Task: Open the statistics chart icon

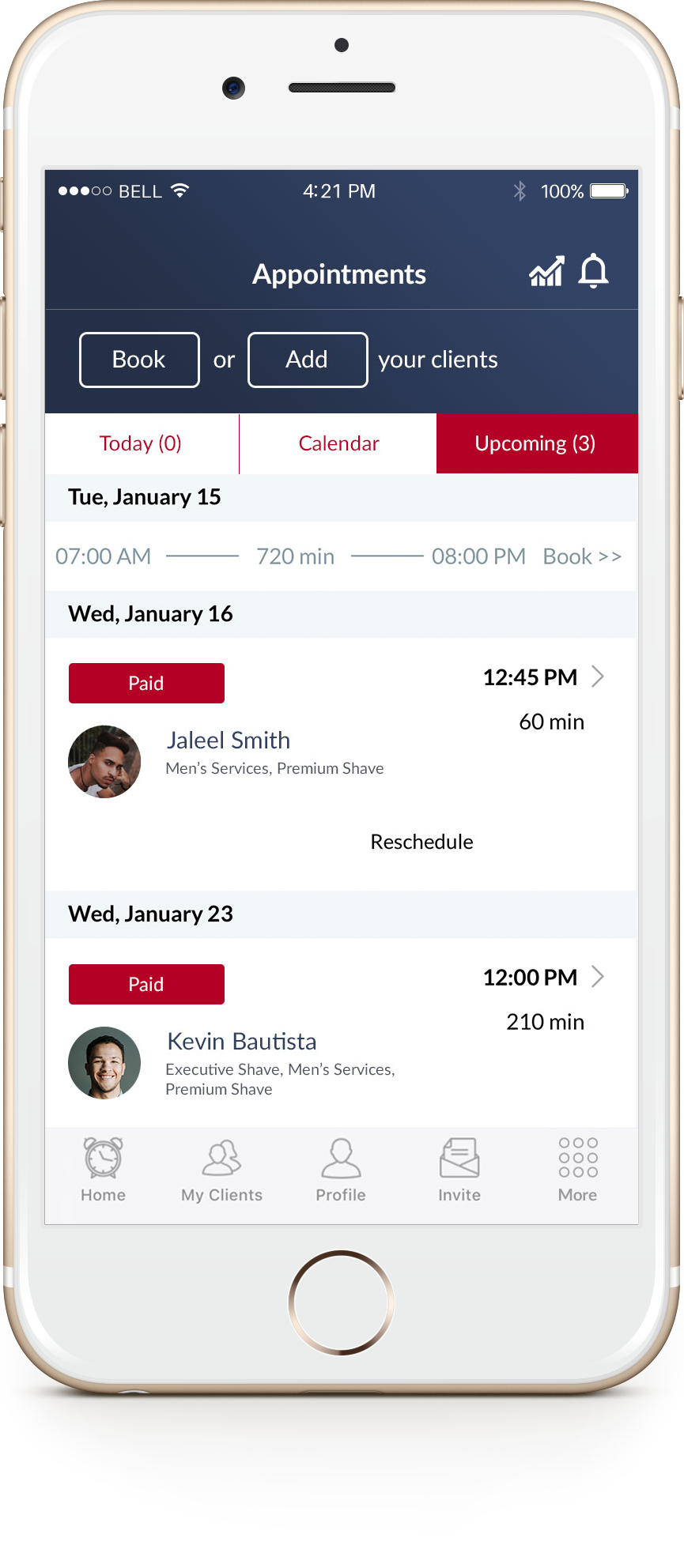Action: (x=546, y=272)
